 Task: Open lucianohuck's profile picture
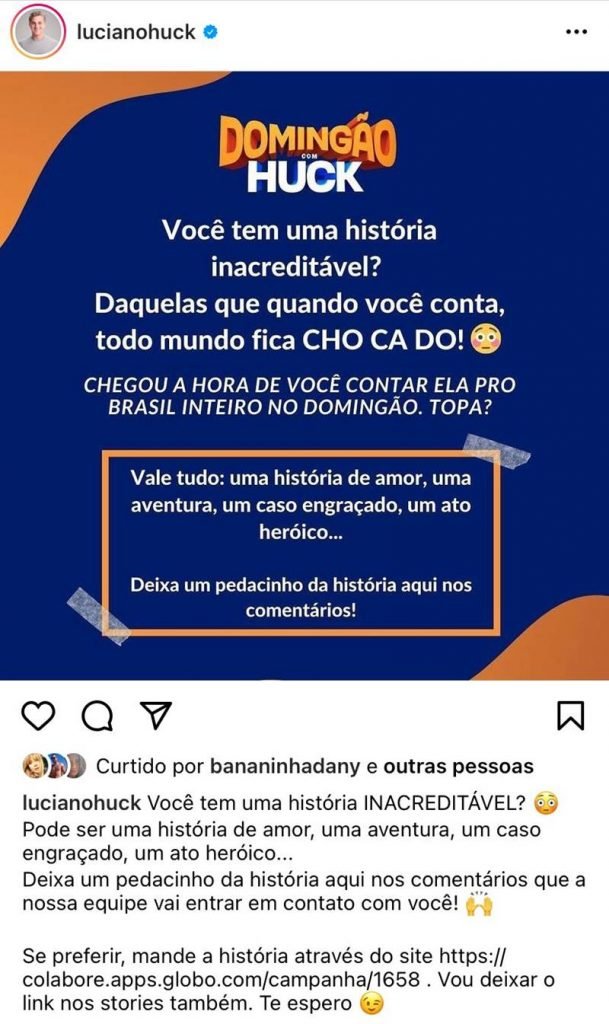39,32
